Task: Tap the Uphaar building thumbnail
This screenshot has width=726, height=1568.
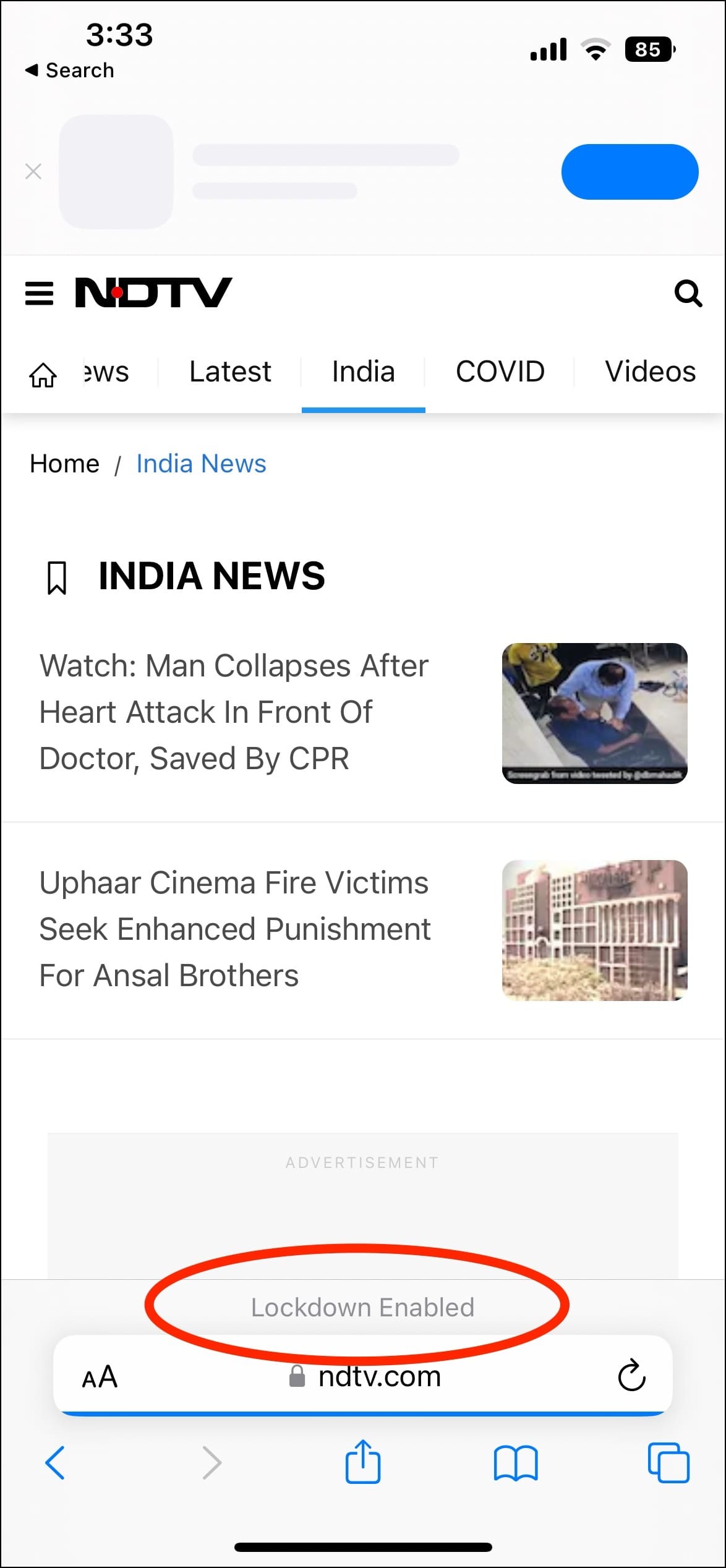Action: pos(594,930)
